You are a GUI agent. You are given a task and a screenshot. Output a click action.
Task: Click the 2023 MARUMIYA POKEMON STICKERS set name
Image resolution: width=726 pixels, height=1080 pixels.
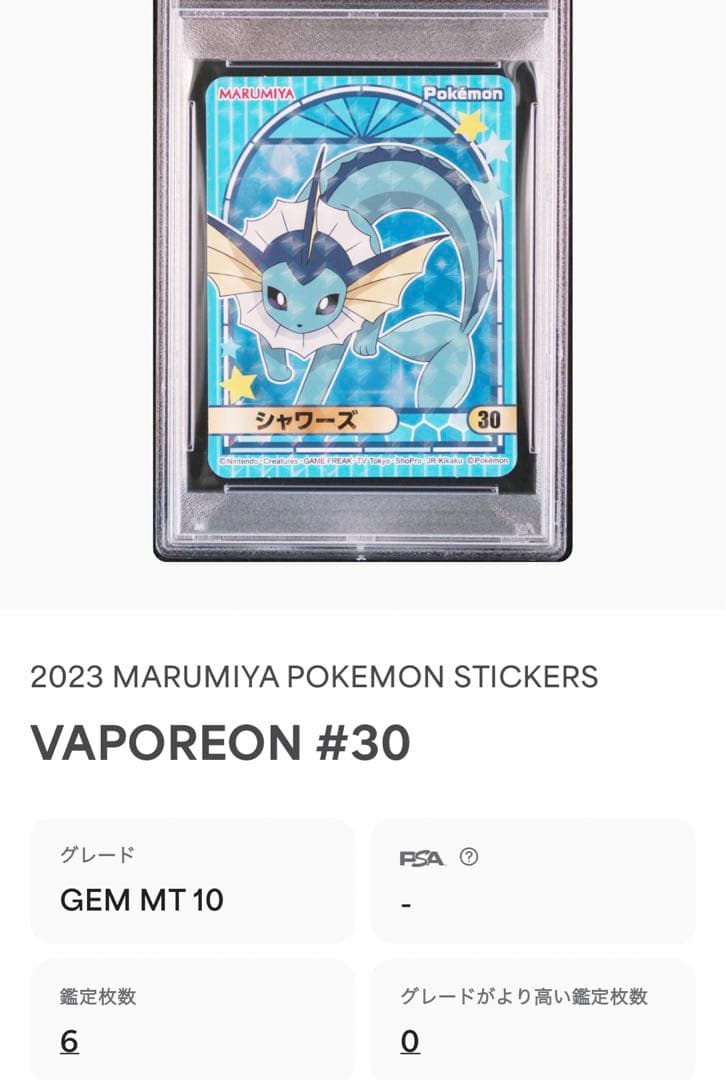(316, 677)
